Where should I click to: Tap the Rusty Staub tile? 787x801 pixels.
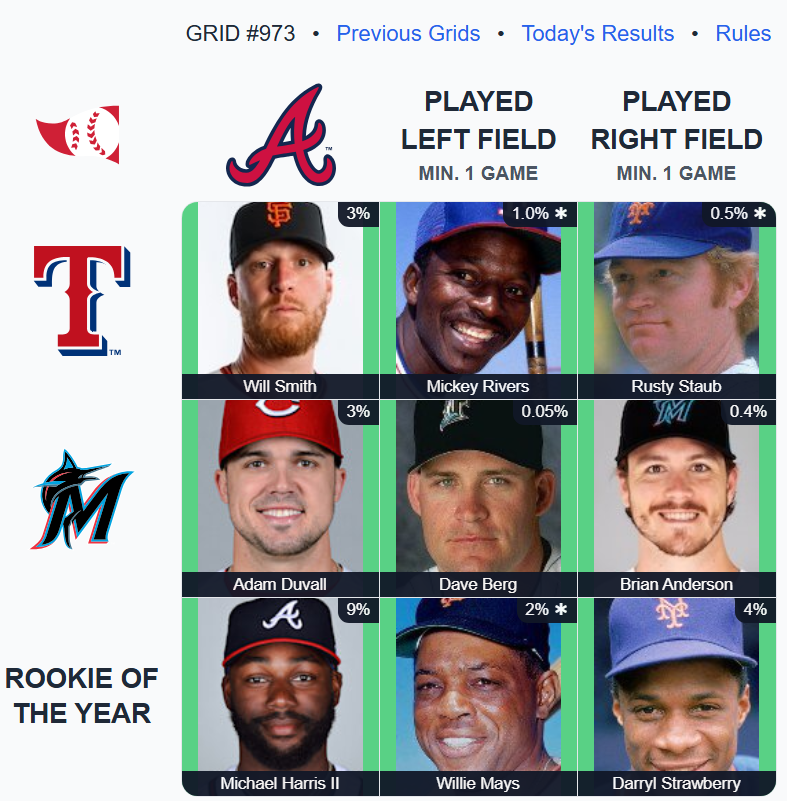tap(676, 300)
